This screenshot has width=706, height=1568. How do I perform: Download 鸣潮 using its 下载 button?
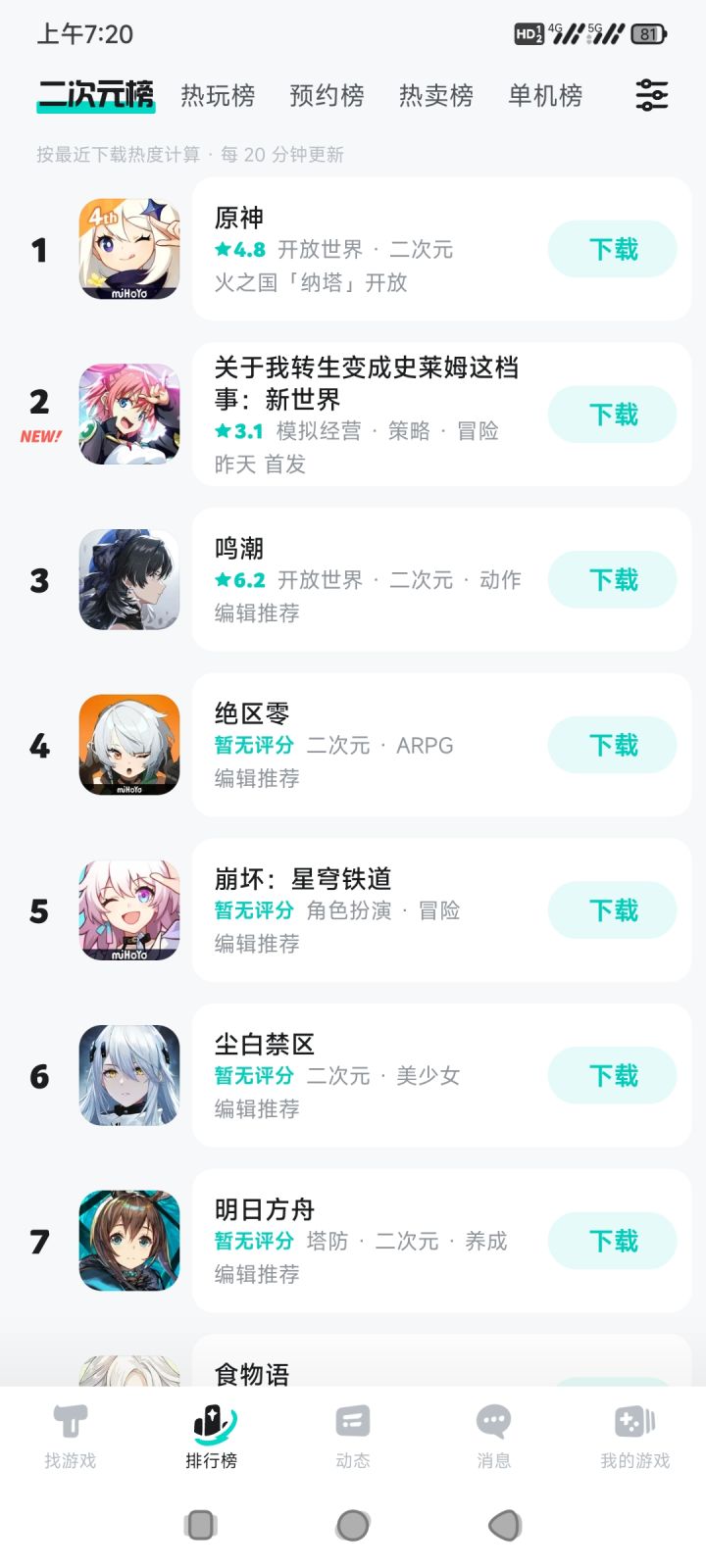click(x=612, y=579)
